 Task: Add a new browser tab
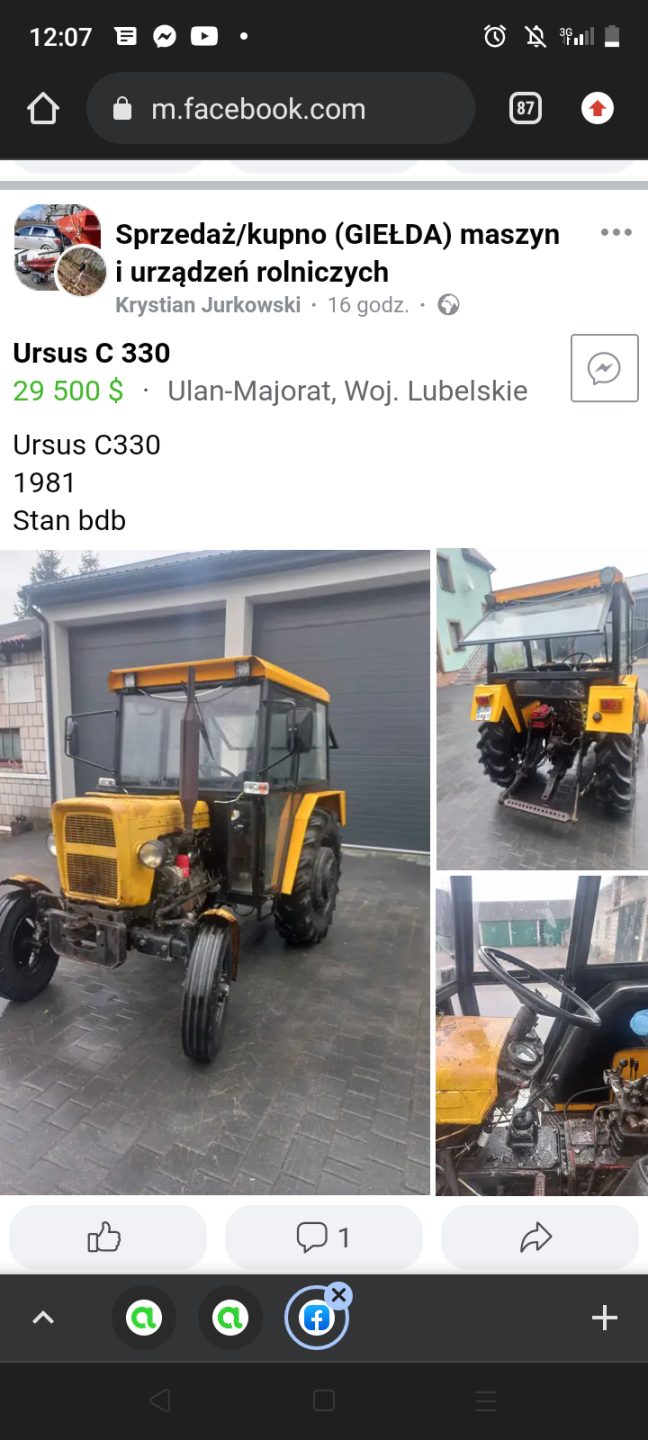click(604, 1318)
